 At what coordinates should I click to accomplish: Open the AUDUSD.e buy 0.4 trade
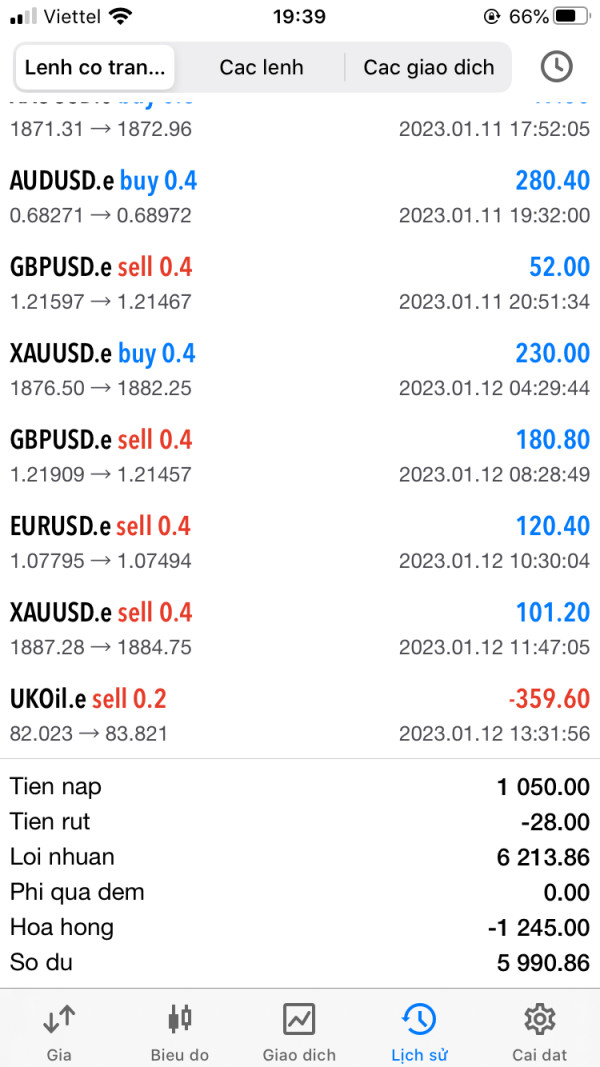(300, 197)
